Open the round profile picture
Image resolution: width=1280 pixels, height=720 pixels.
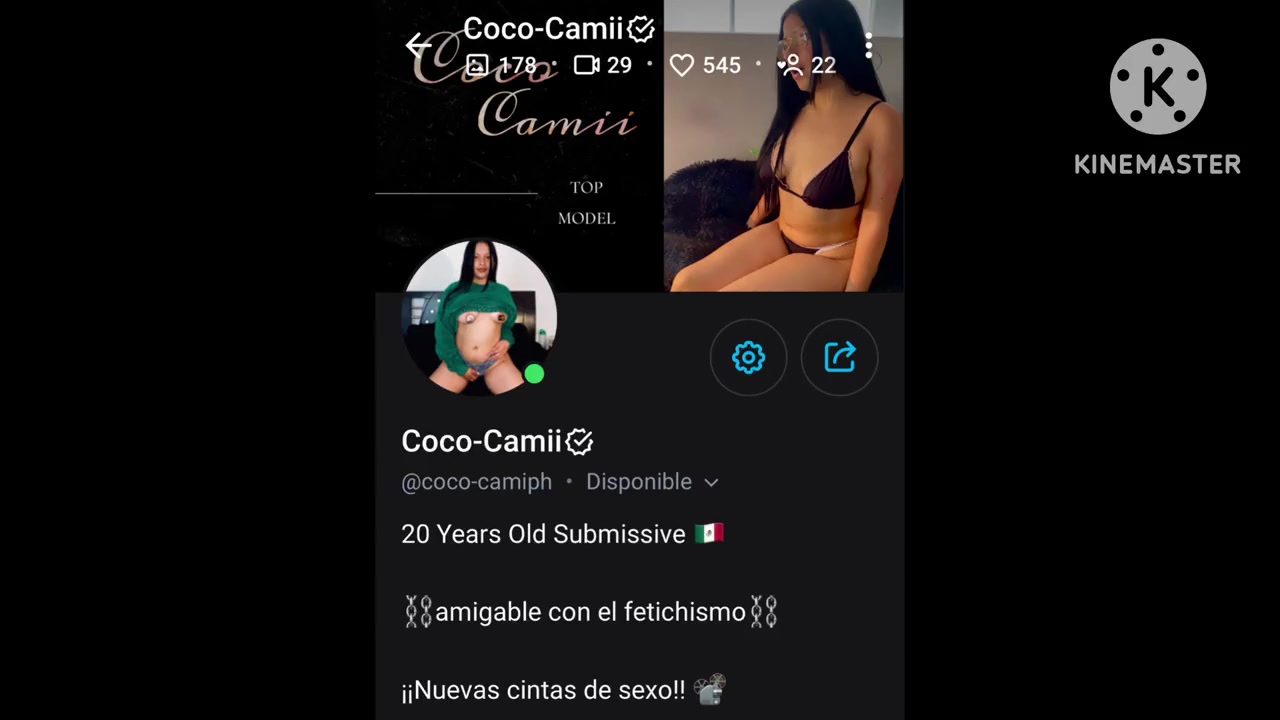tap(478, 318)
